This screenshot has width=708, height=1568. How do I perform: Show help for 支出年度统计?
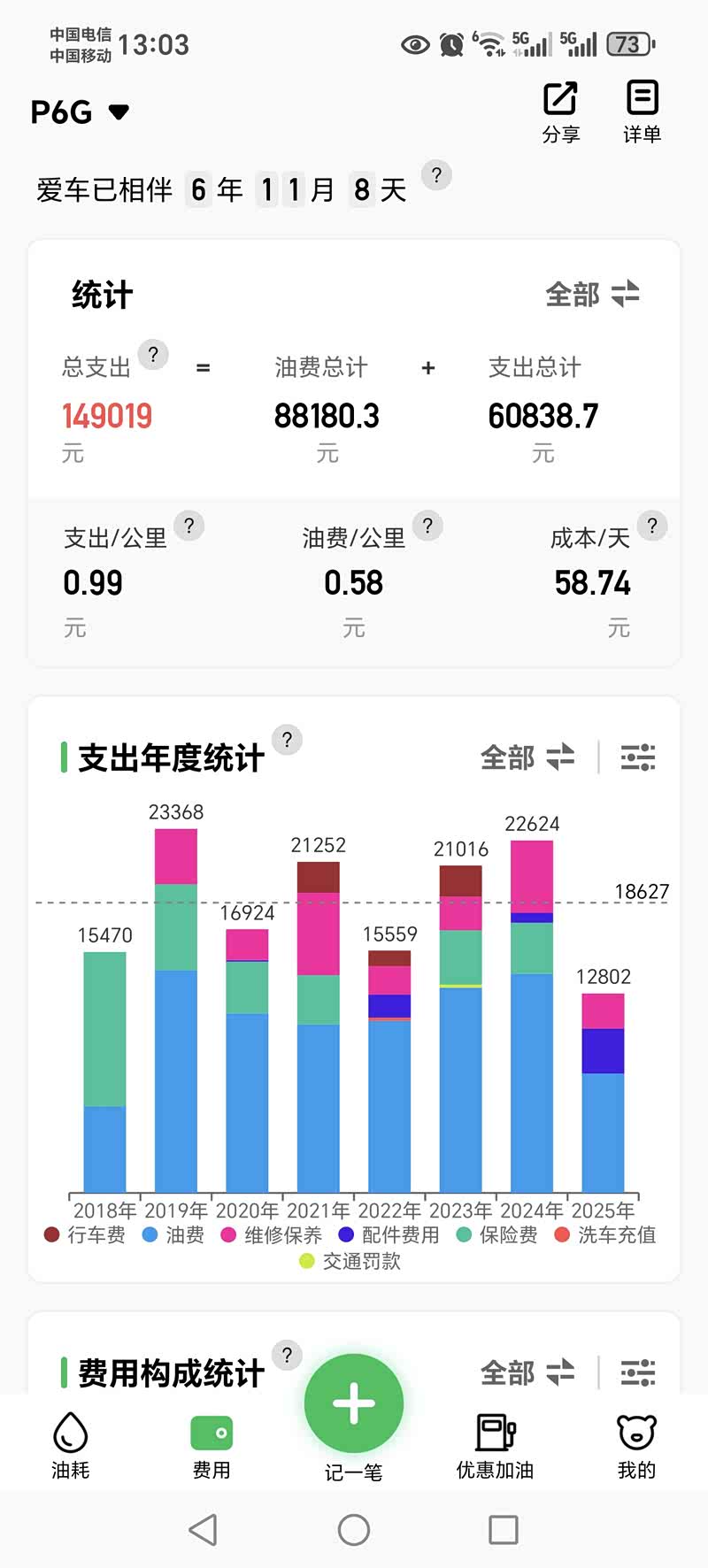(287, 739)
